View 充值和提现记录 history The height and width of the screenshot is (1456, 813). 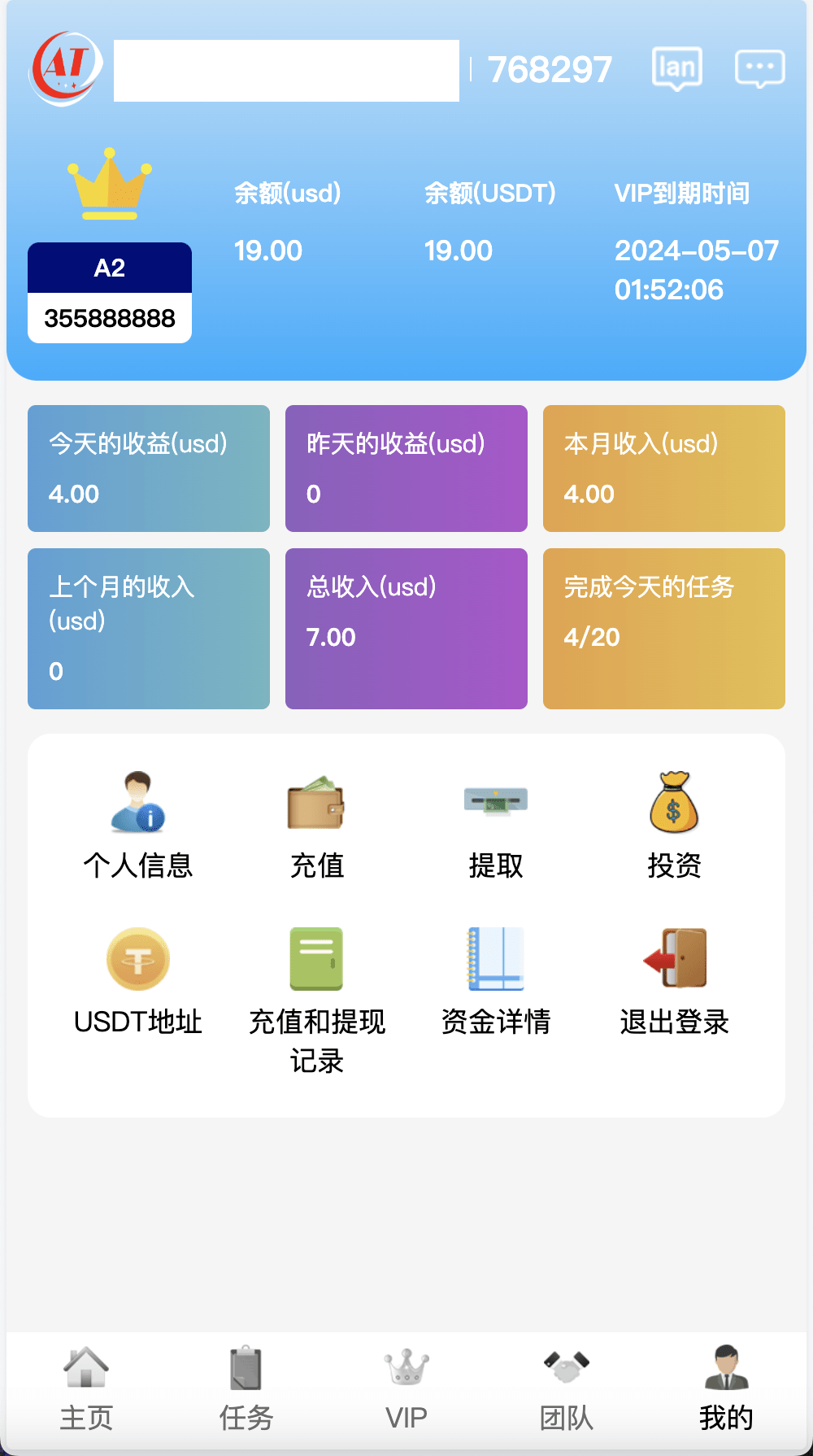316,1000
